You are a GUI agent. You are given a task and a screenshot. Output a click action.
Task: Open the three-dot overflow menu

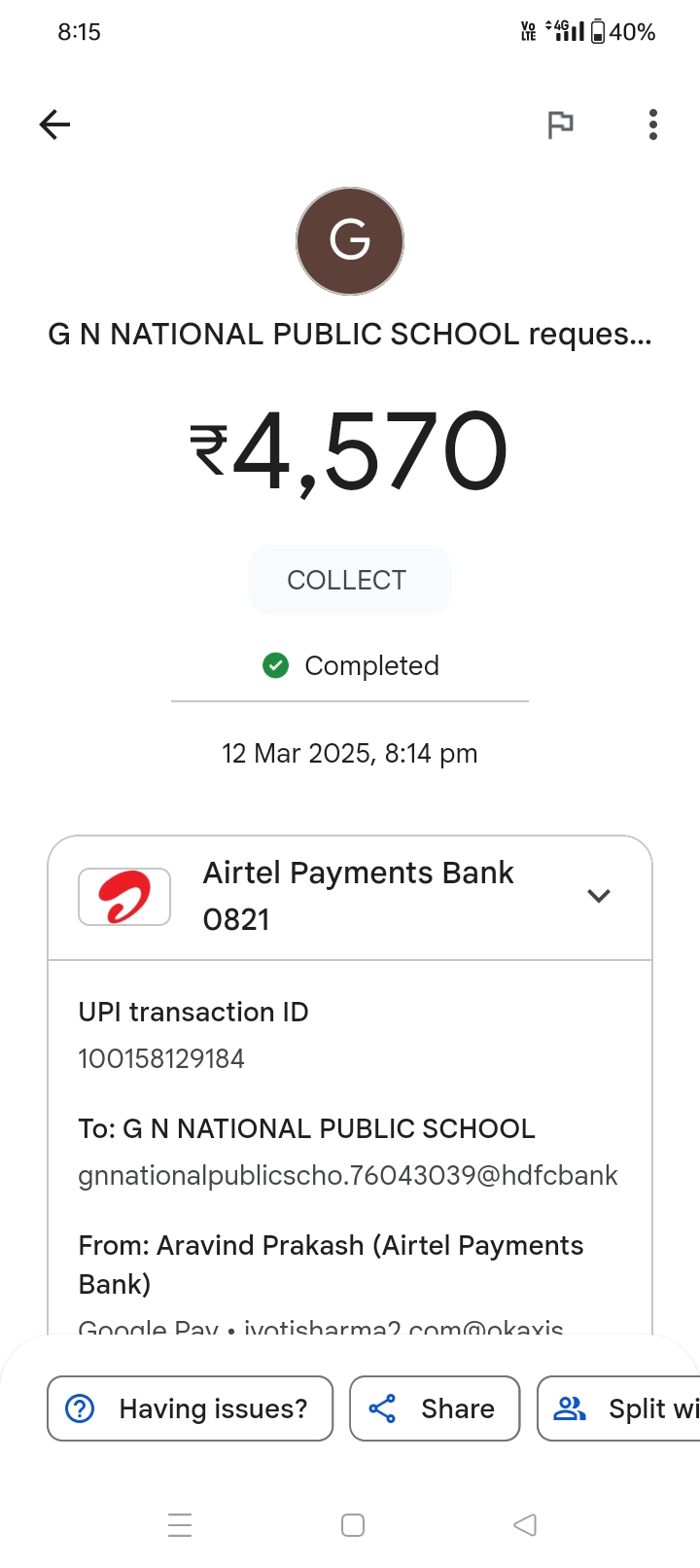click(652, 125)
